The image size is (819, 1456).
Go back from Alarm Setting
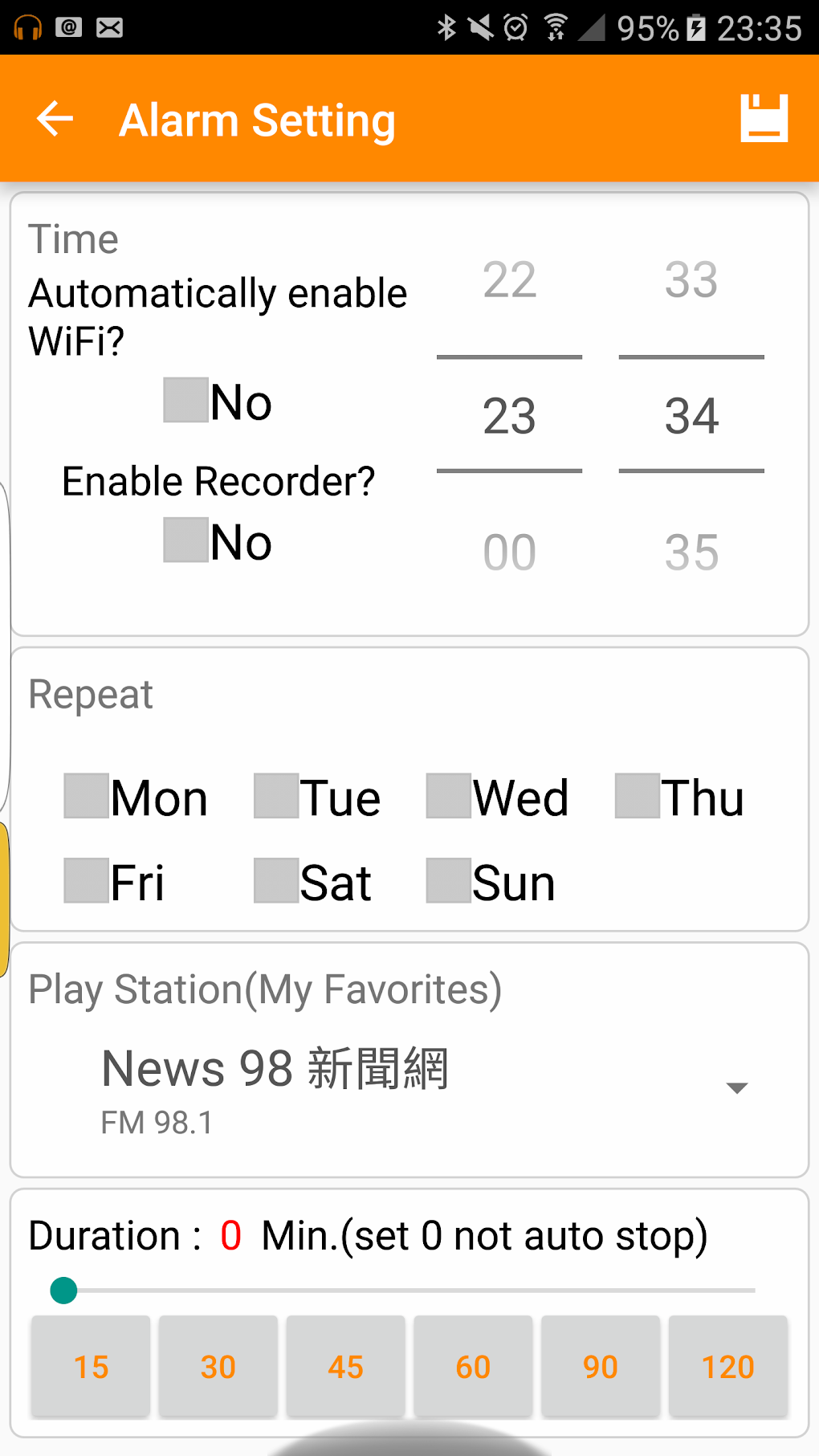(x=55, y=120)
